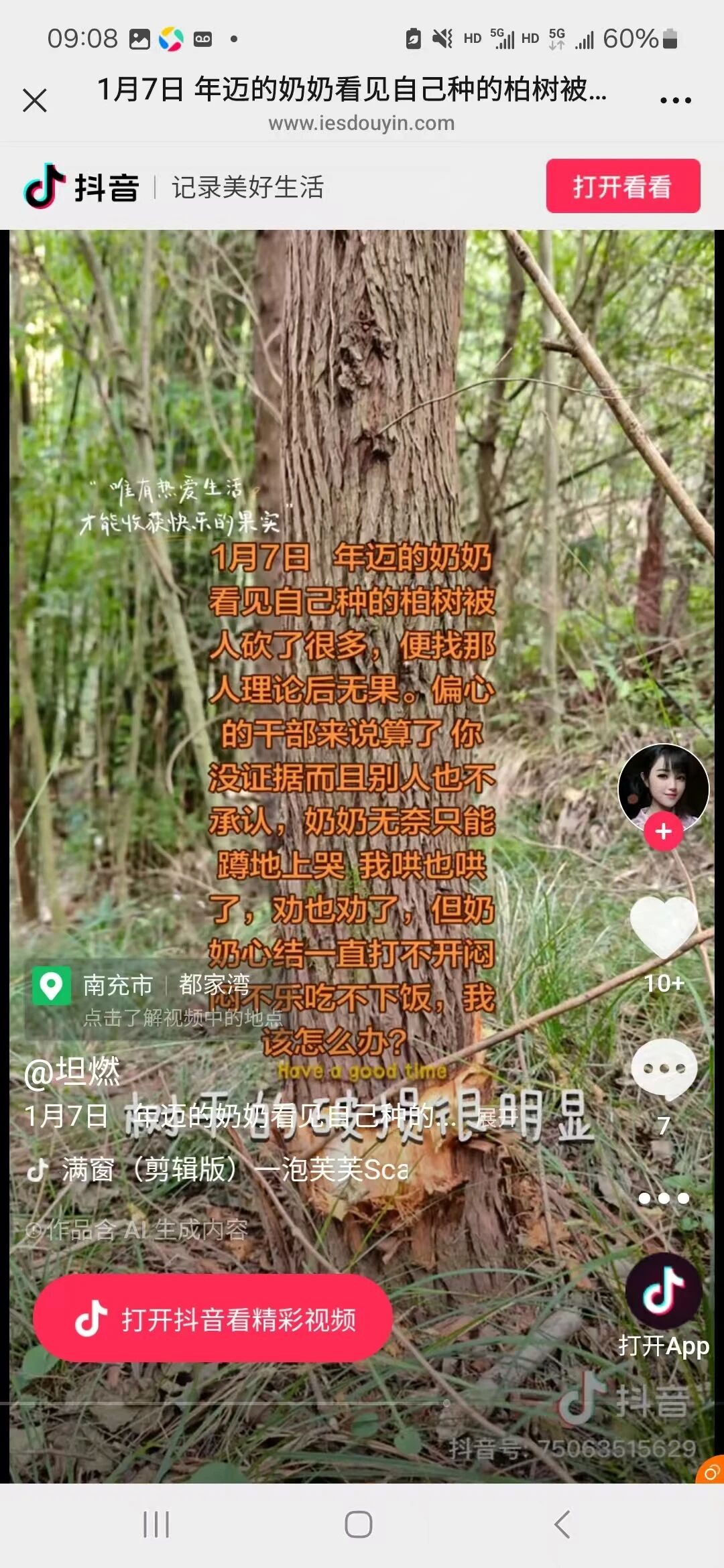
Task: Follow the creator with the plus icon
Action: [663, 832]
